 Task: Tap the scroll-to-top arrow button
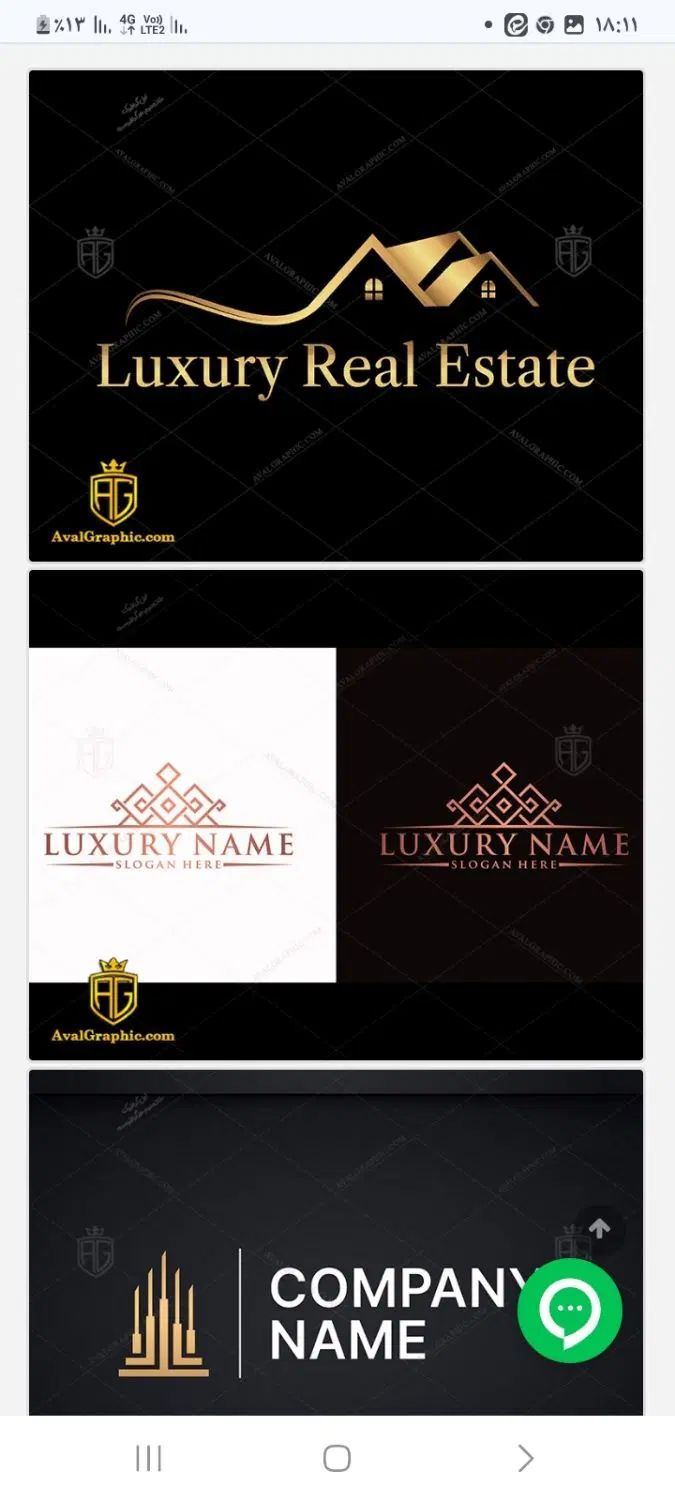pos(599,1229)
